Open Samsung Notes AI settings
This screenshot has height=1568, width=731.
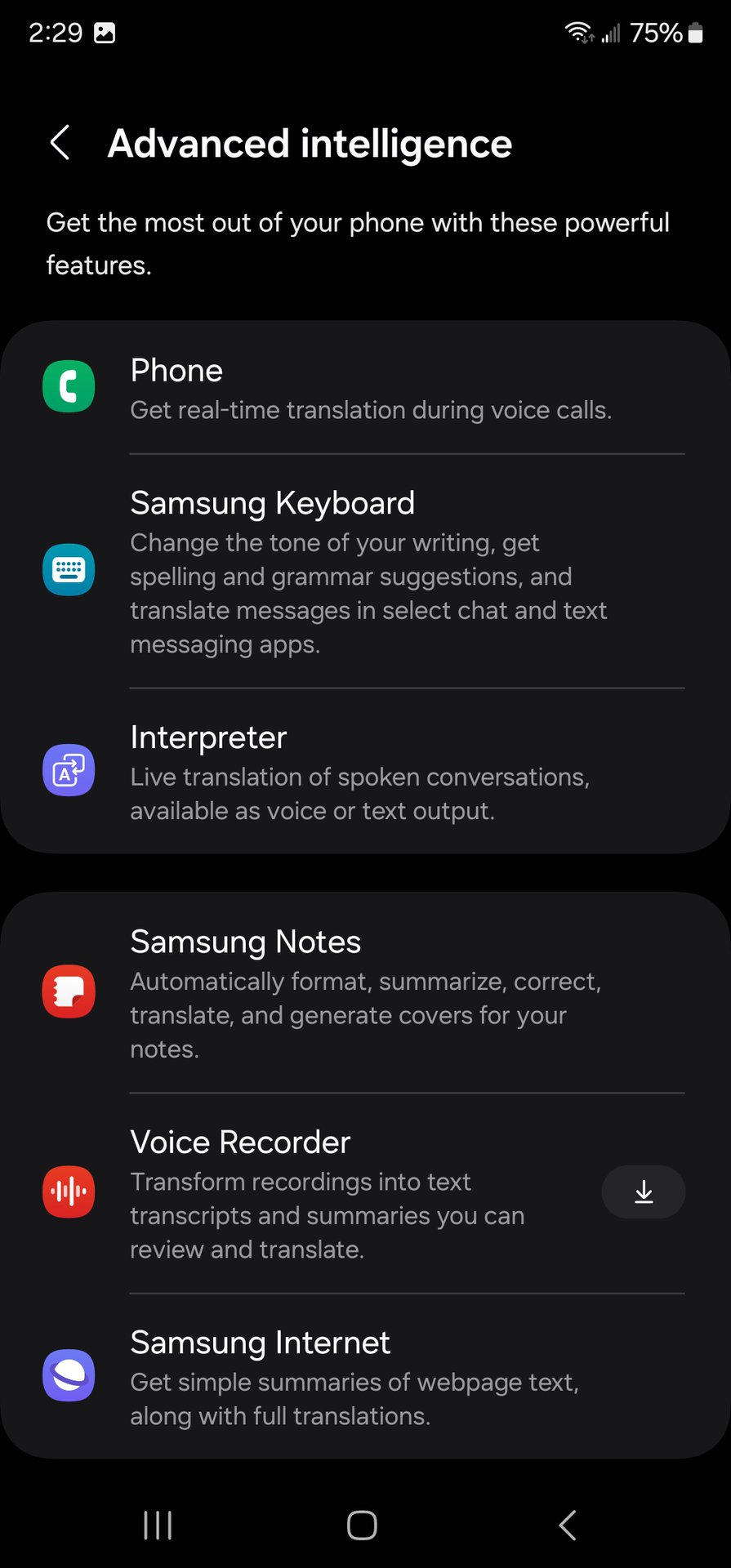point(365,992)
